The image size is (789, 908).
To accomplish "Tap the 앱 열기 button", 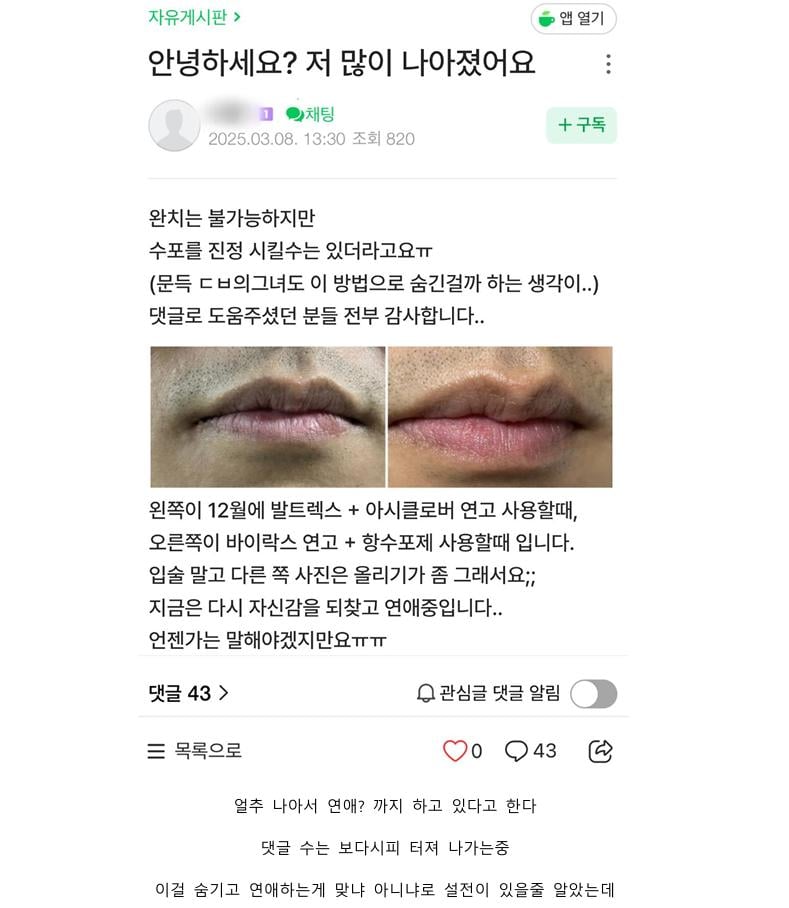I will point(573,18).
